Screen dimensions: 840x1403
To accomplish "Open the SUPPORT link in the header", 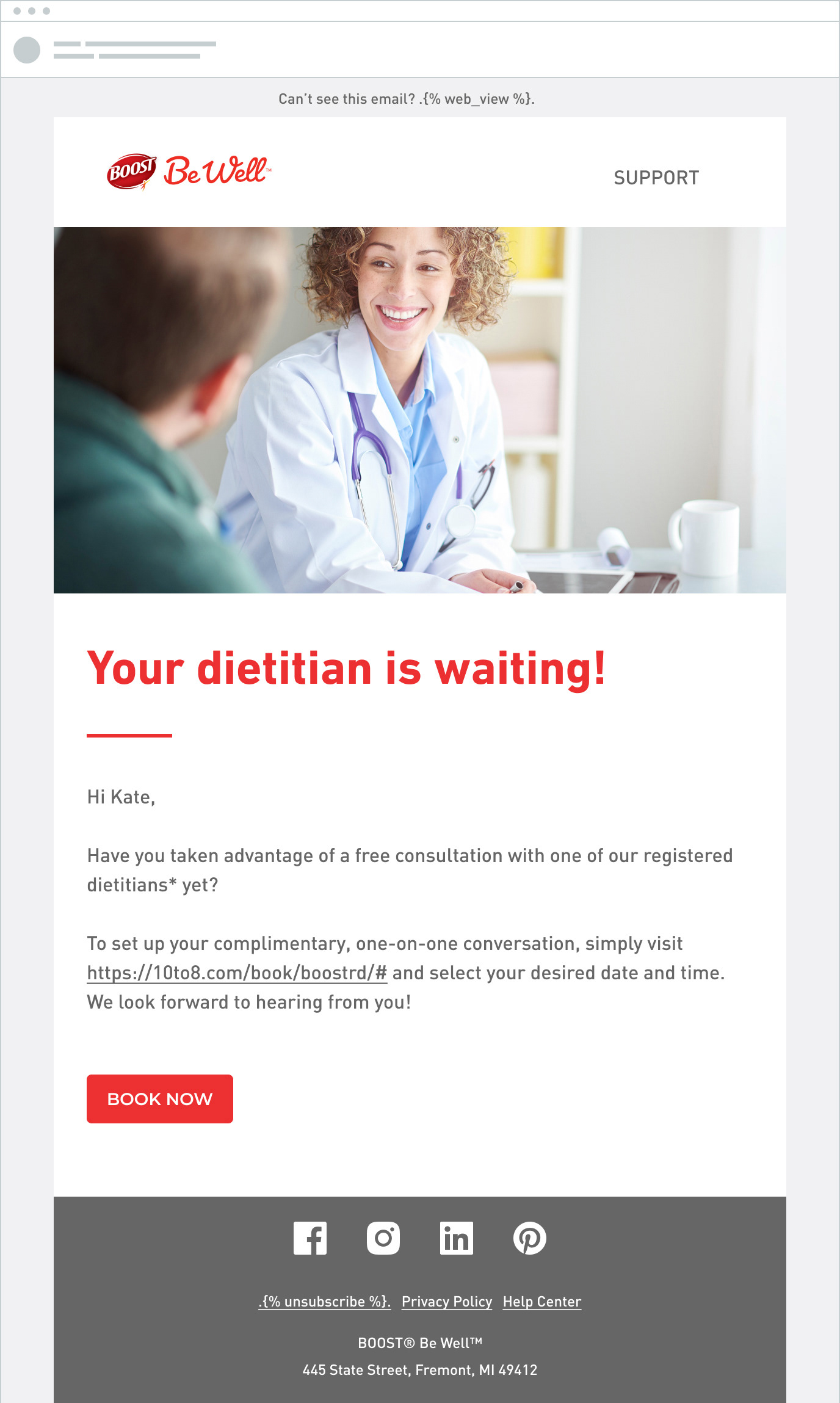I will pyautogui.click(x=656, y=178).
